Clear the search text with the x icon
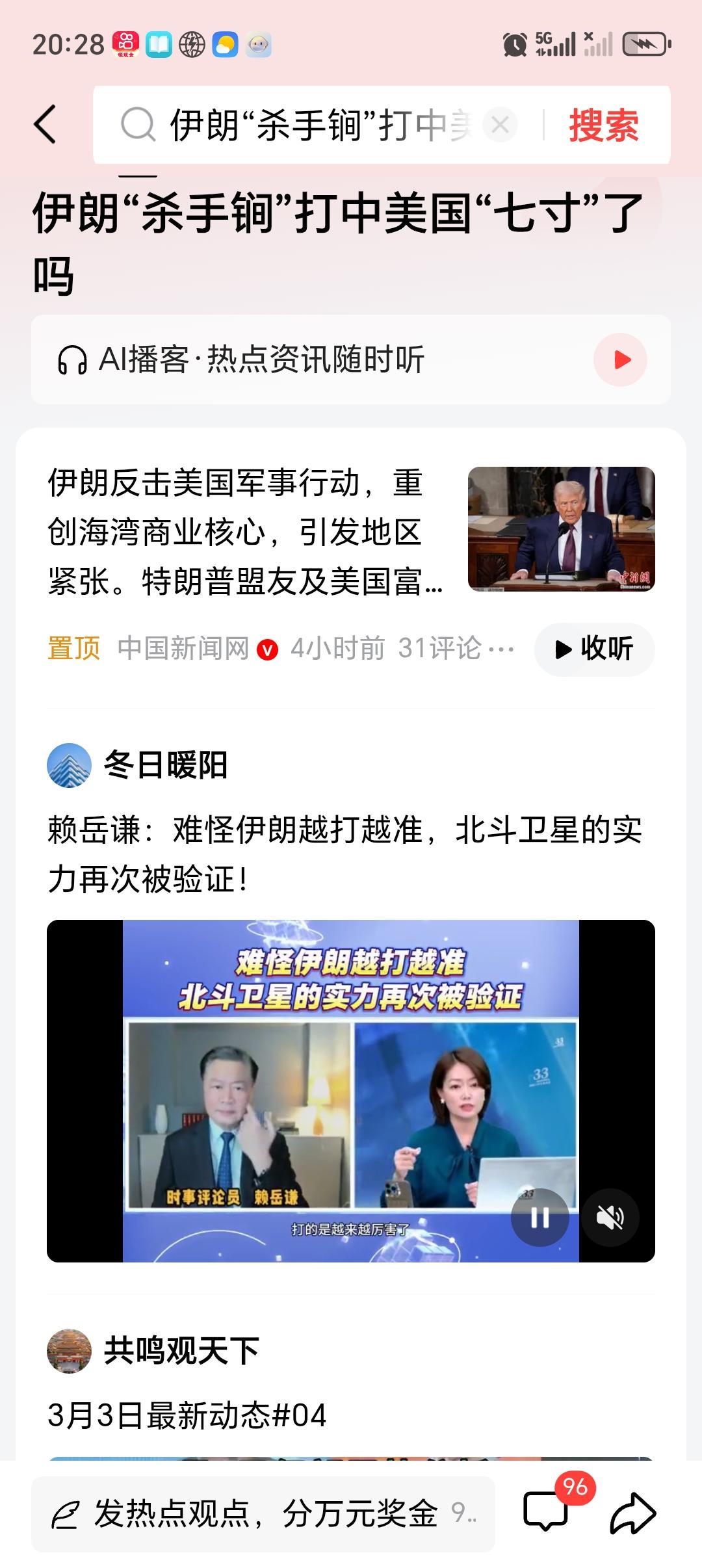Viewport: 702px width, 1568px height. (x=499, y=124)
